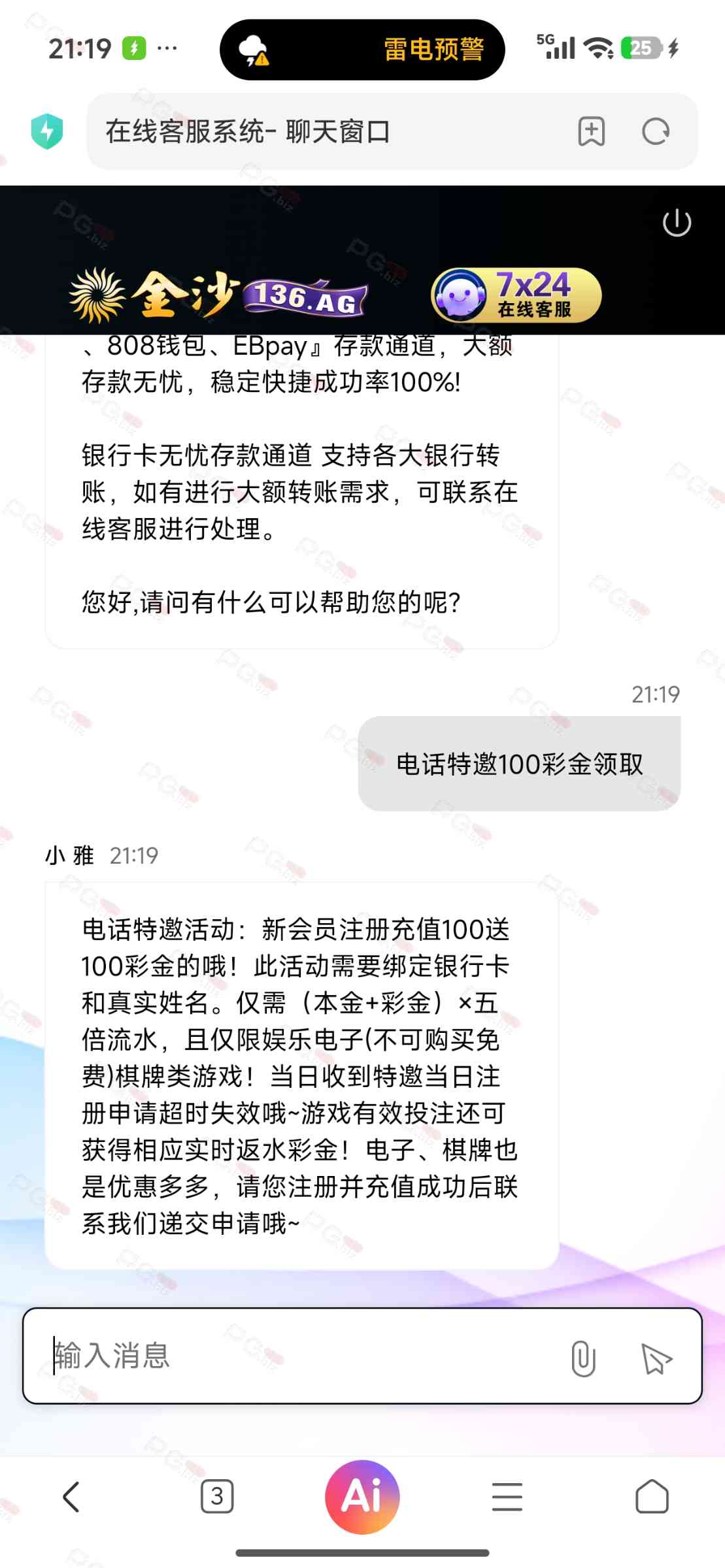Image resolution: width=725 pixels, height=1568 pixels.
Task: Go back to previous page
Action: point(71,1497)
